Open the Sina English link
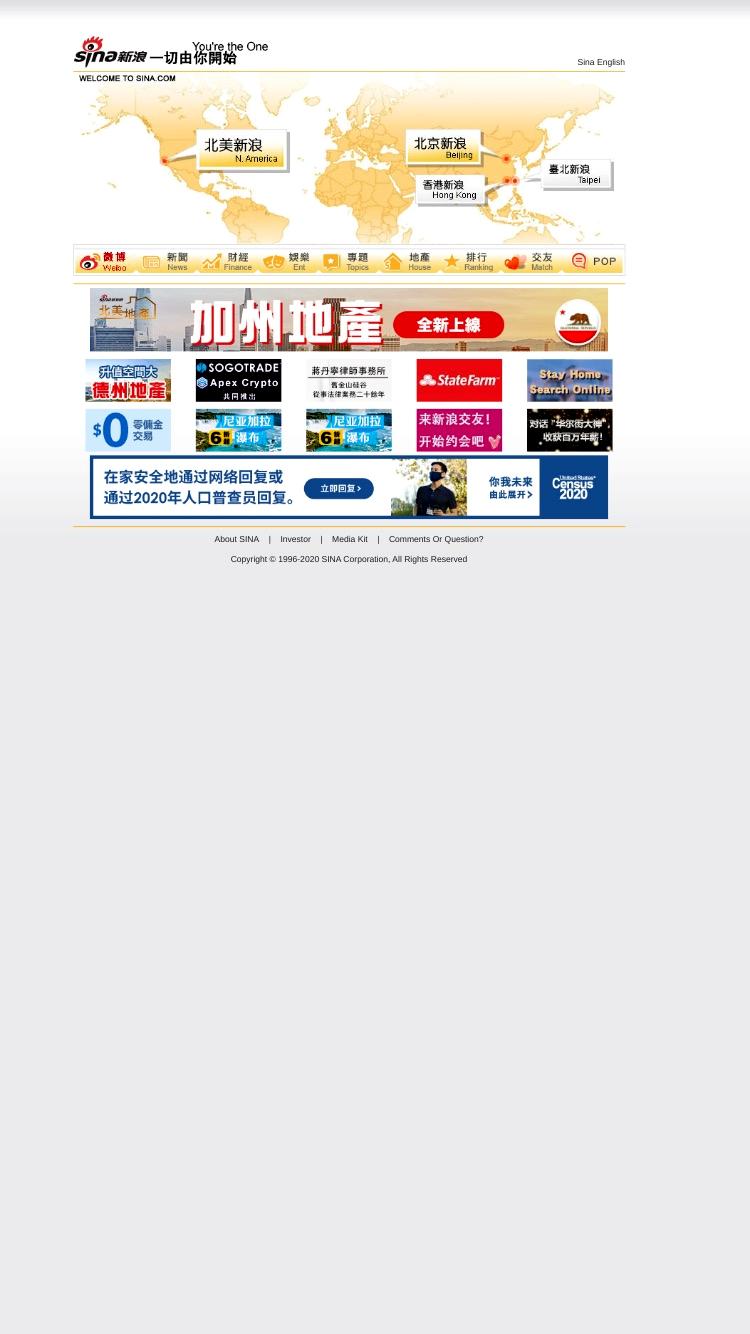The image size is (750, 1334). [600, 62]
